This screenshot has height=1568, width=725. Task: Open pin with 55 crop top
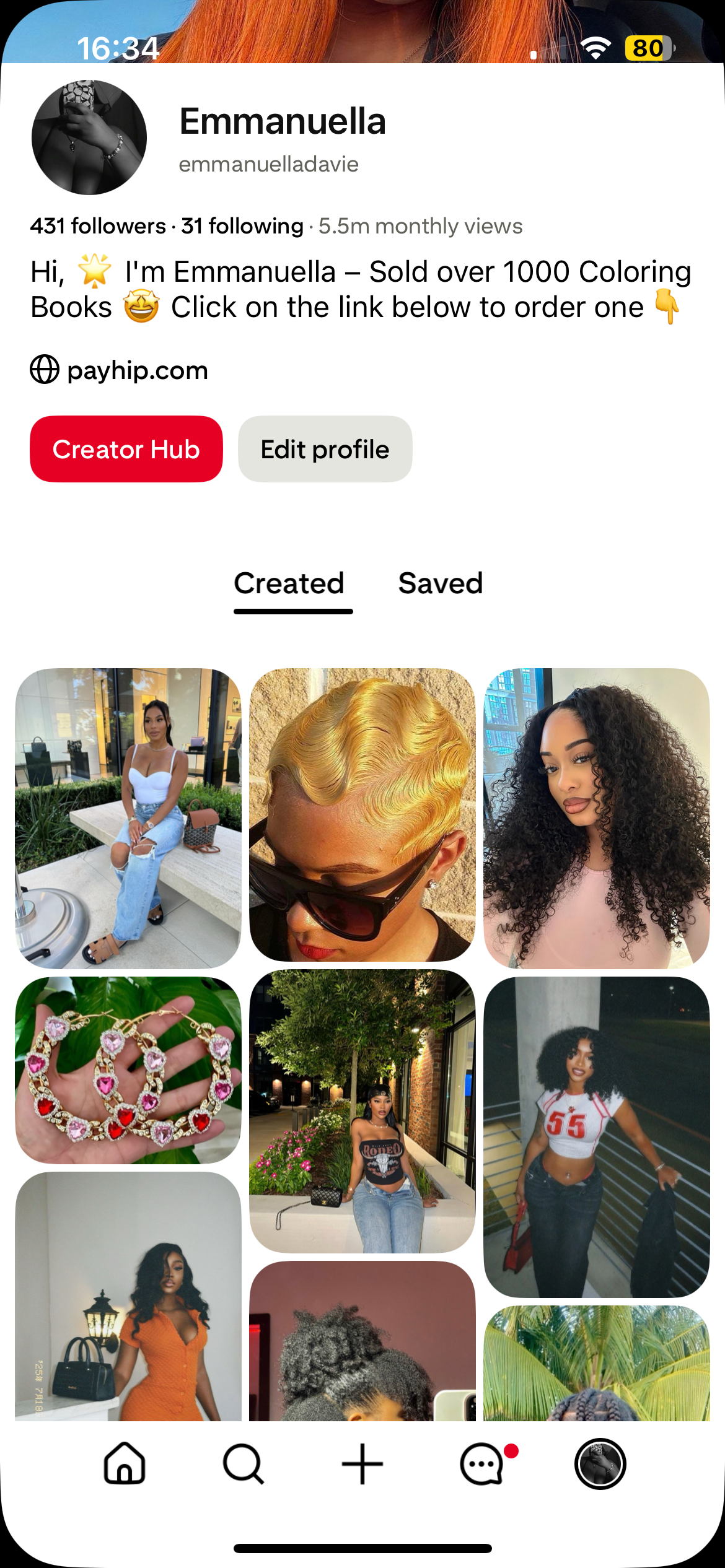[x=596, y=1136]
